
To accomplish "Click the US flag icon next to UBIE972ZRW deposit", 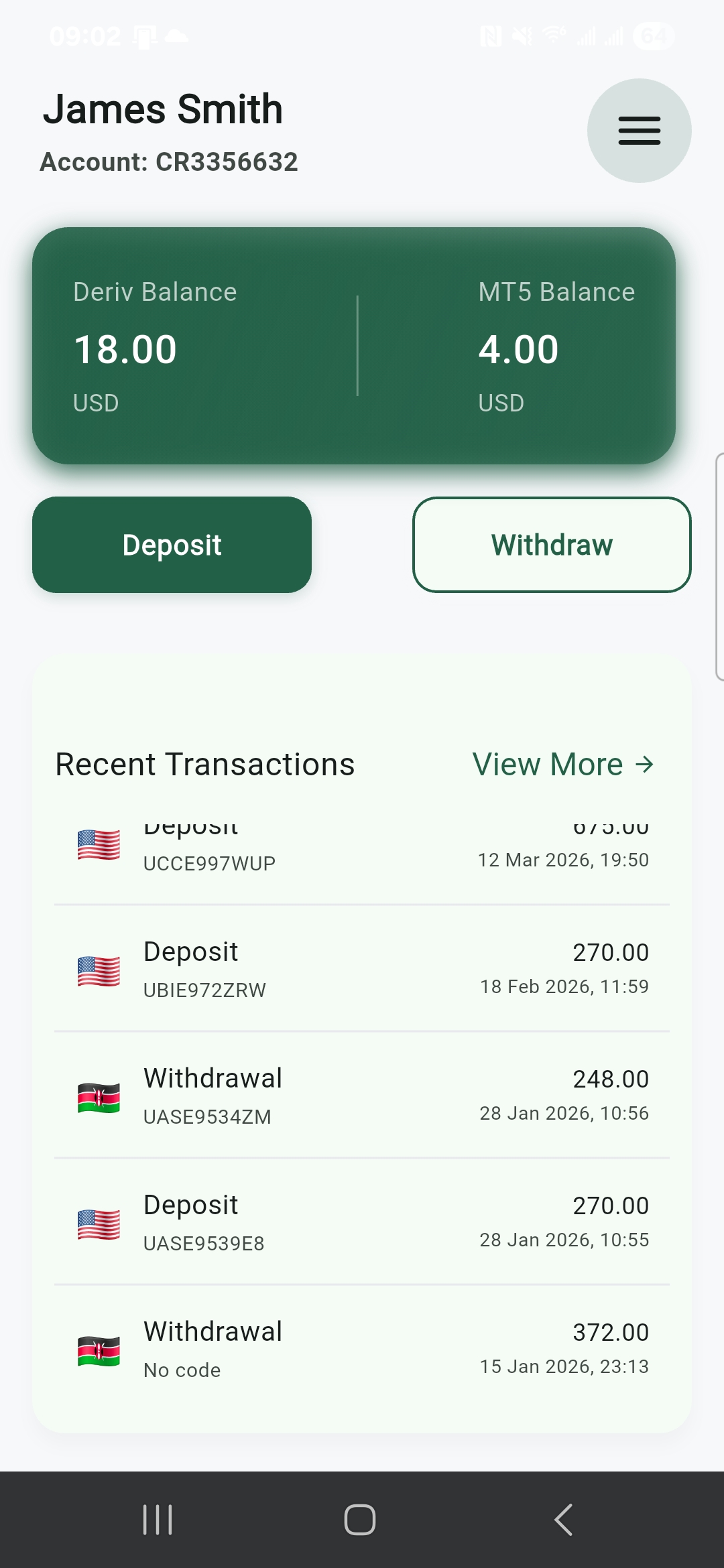I will (98, 968).
